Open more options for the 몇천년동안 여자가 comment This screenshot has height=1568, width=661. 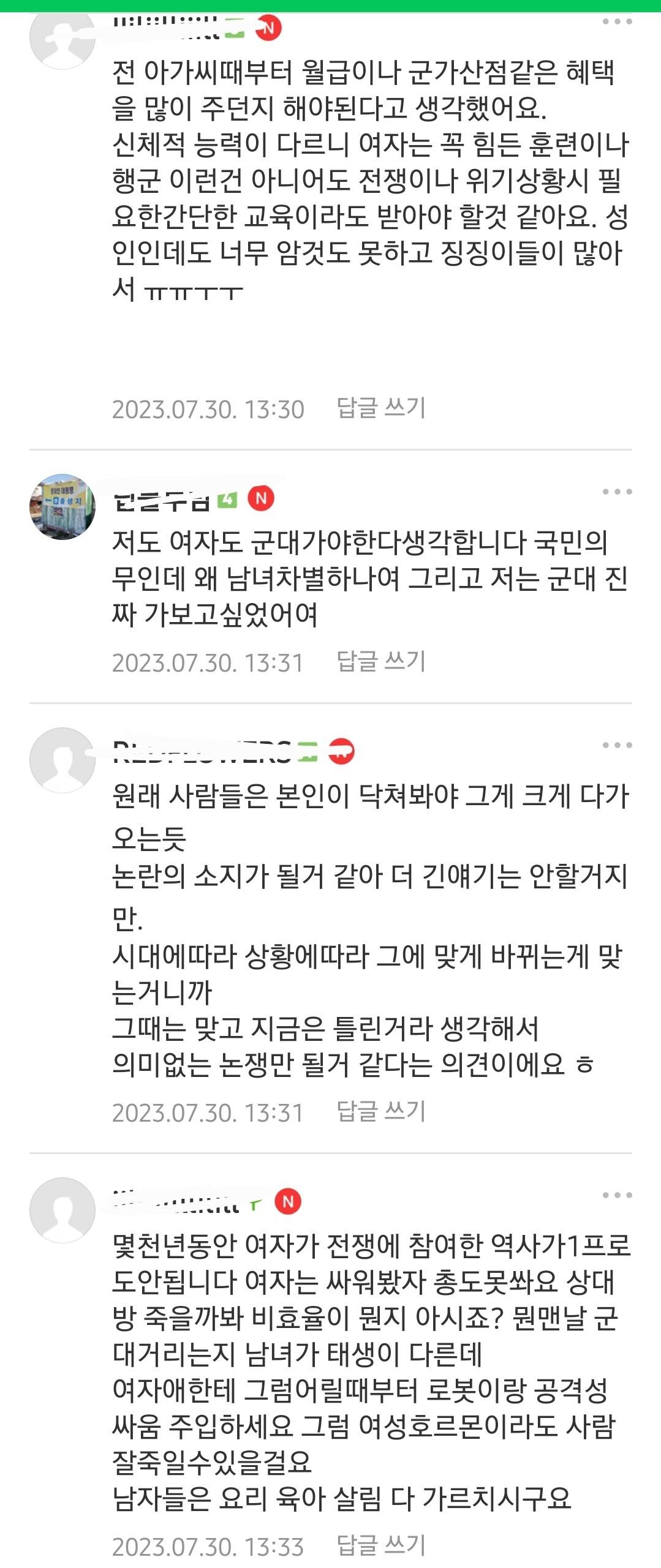[616, 1195]
